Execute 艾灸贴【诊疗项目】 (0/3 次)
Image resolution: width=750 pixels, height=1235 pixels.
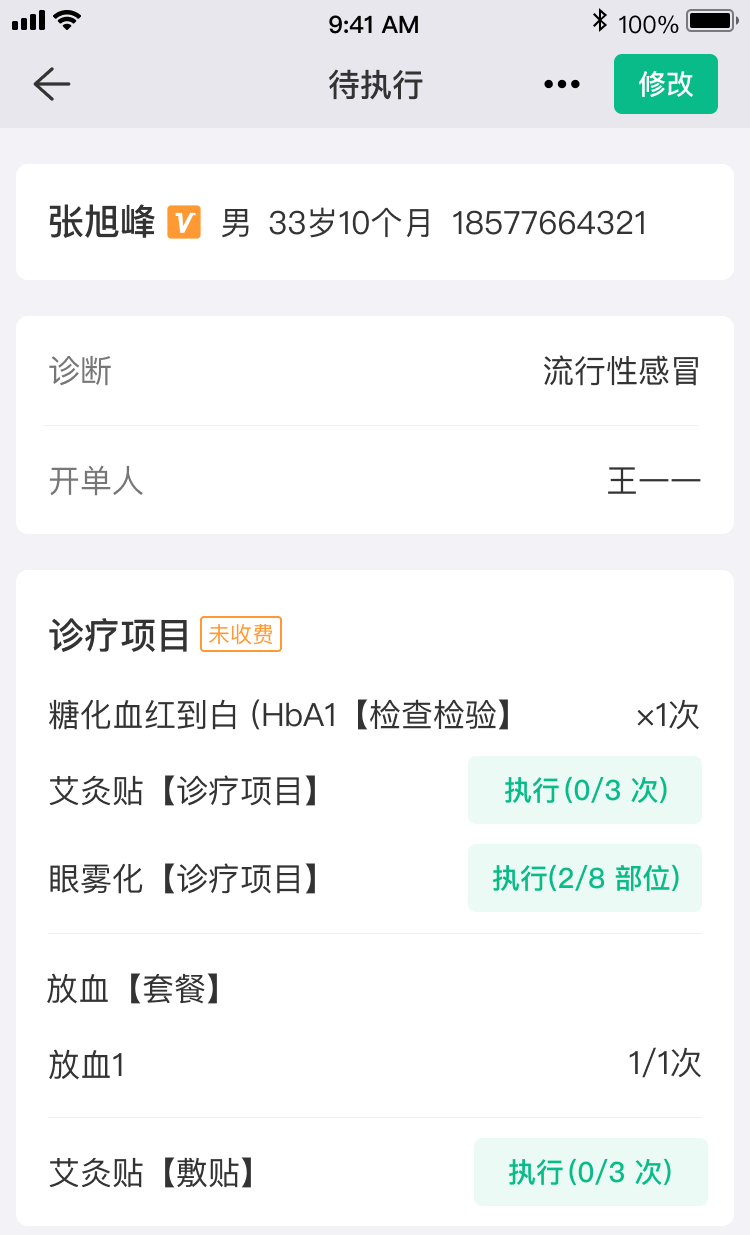pyautogui.click(x=585, y=790)
